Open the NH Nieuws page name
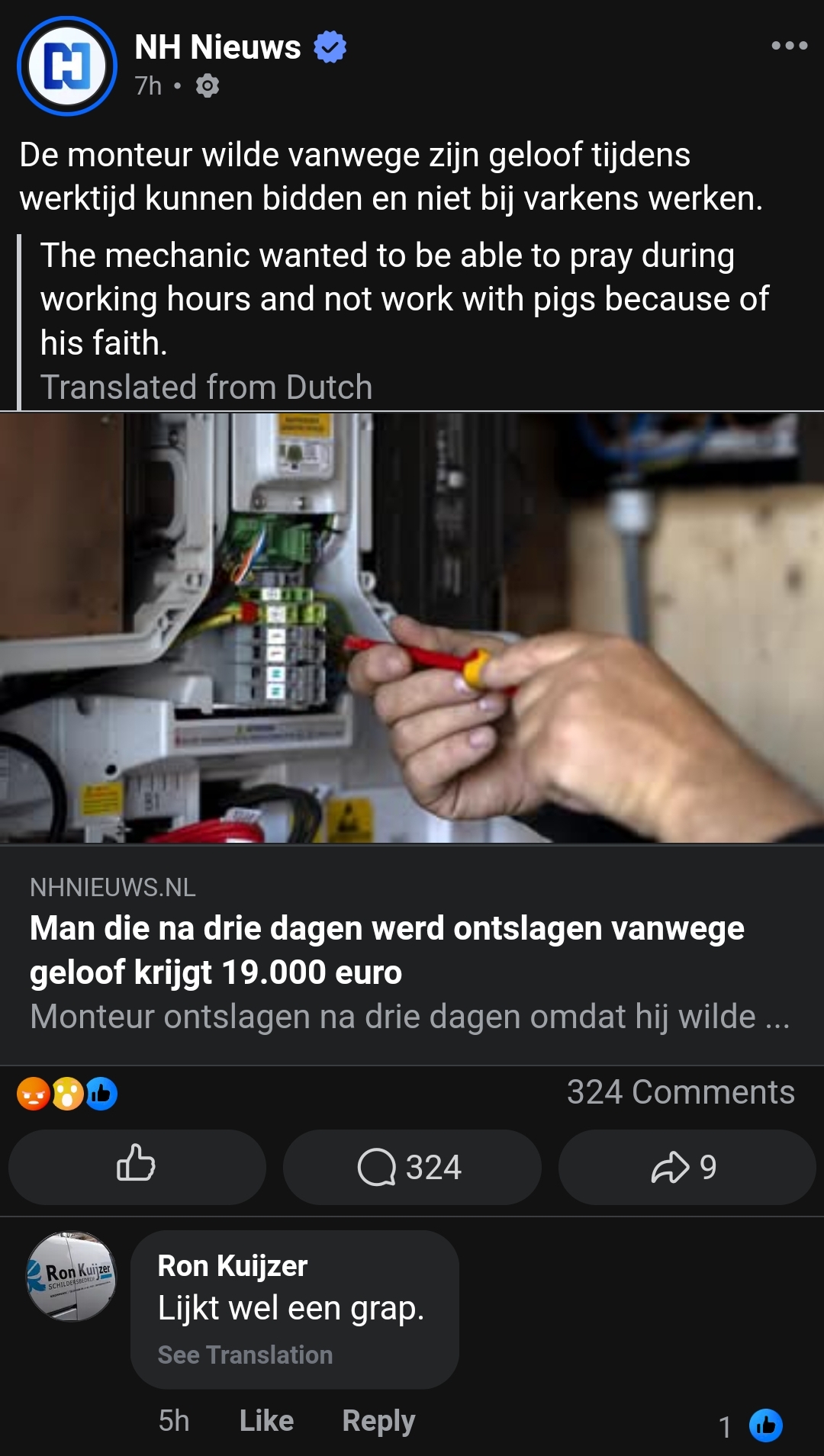Viewport: 824px width, 1456px height. coord(217,47)
